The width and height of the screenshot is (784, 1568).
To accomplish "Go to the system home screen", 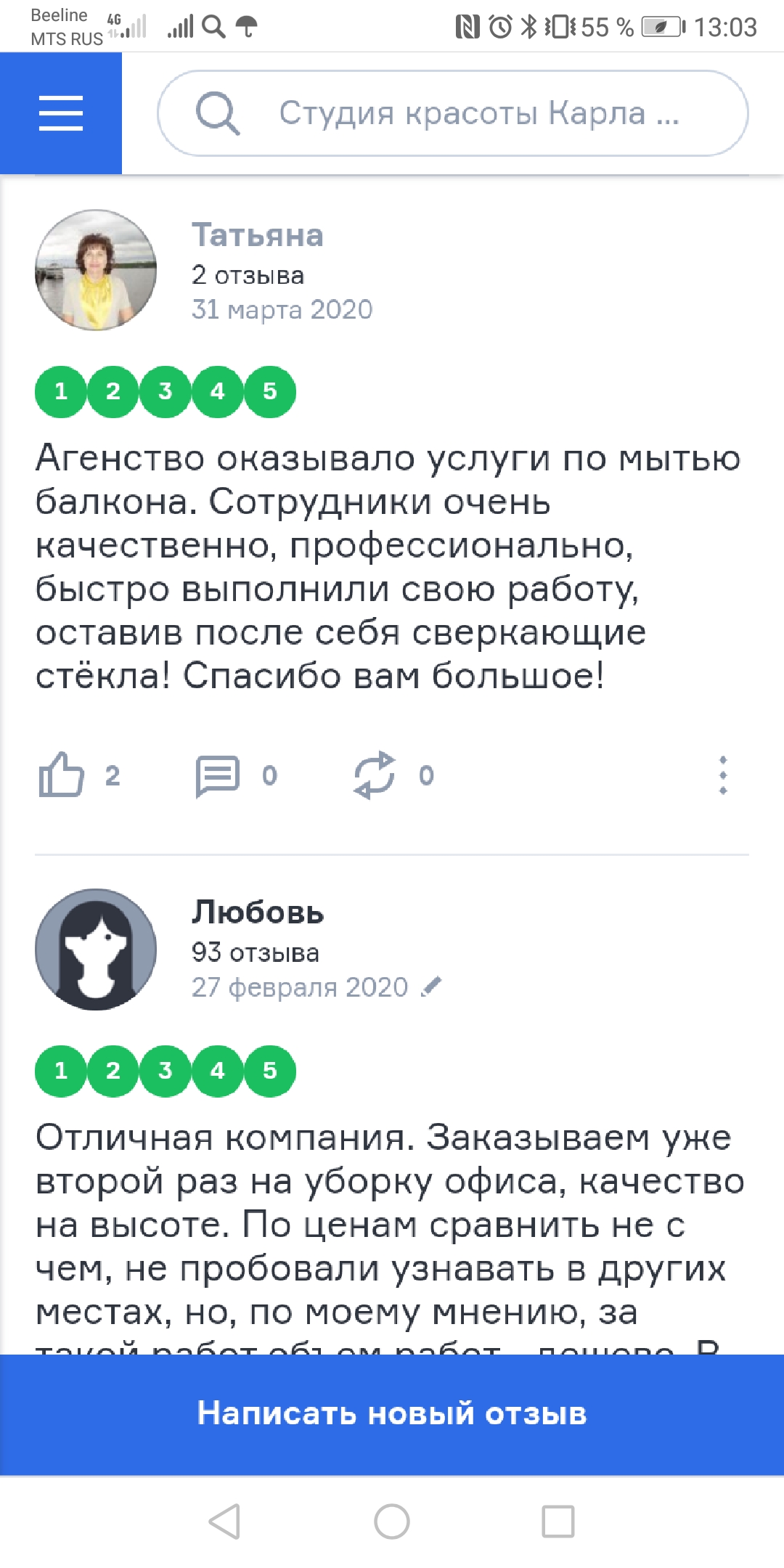I will point(392,1522).
